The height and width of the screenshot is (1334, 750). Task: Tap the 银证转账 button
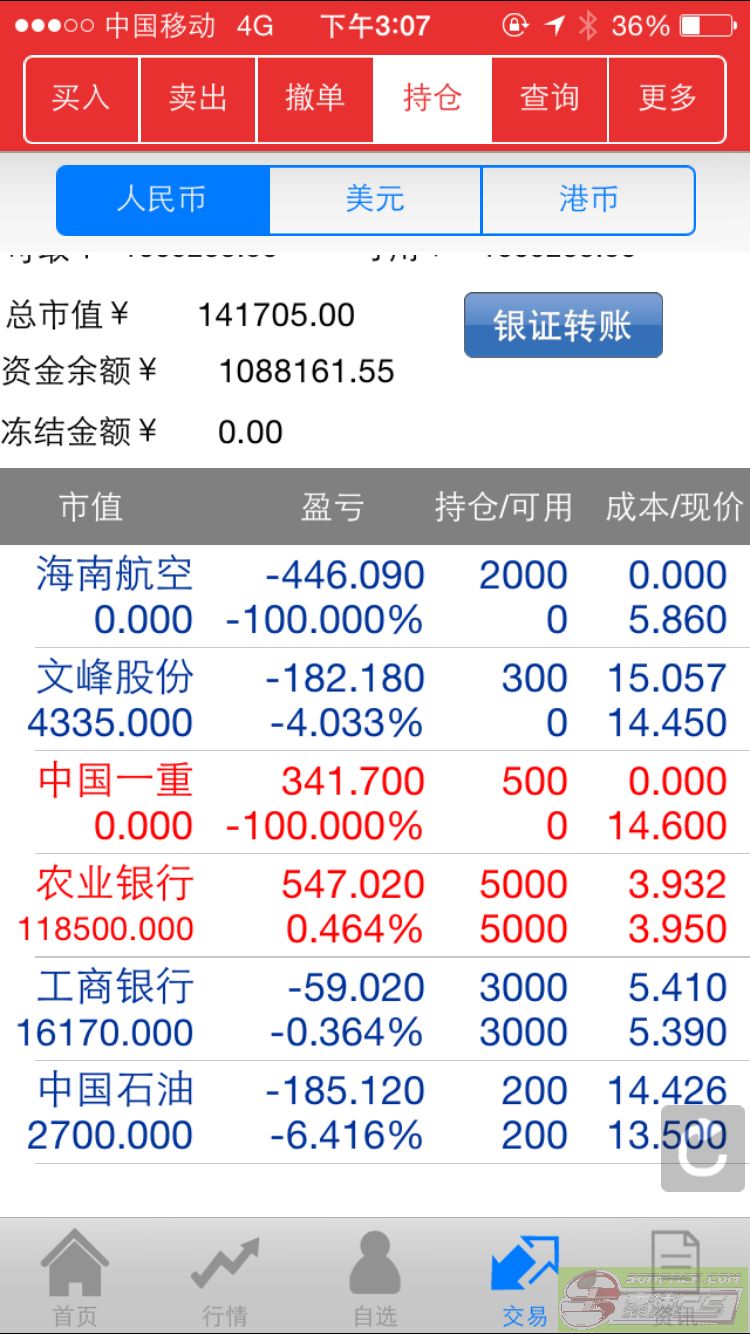point(563,325)
